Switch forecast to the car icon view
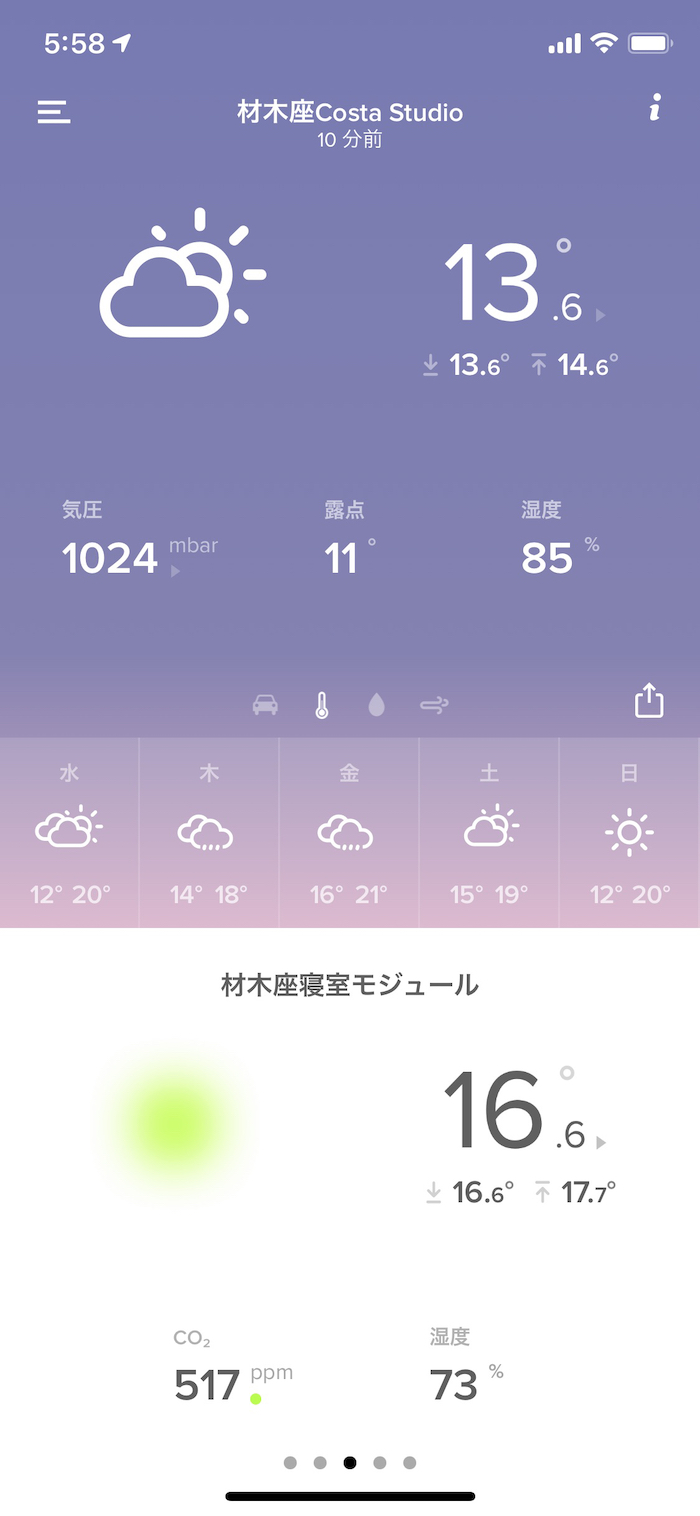This screenshot has width=700, height=1516. (x=265, y=706)
